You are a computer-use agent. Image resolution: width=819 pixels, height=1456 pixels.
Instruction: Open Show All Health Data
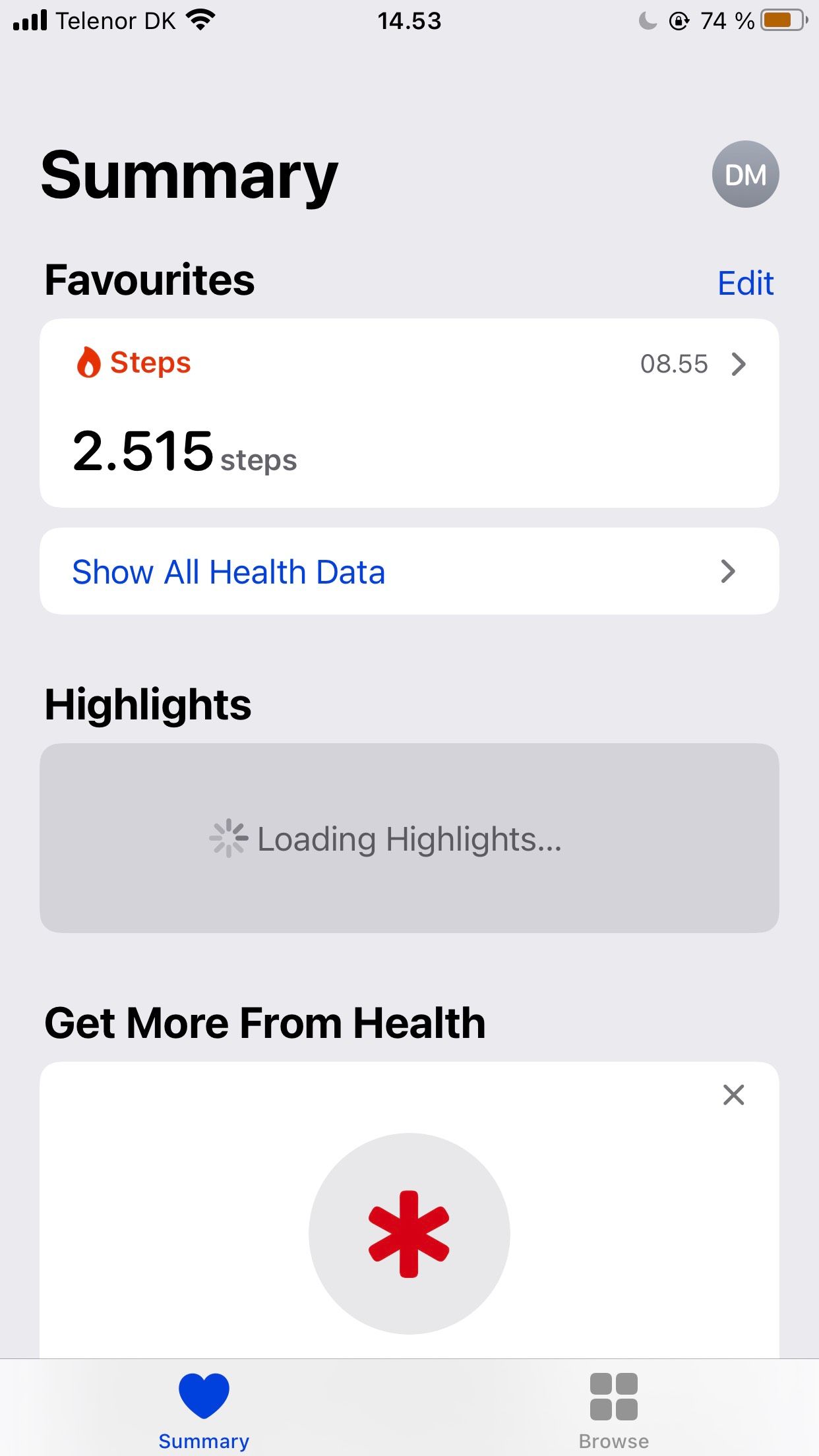[228, 571]
